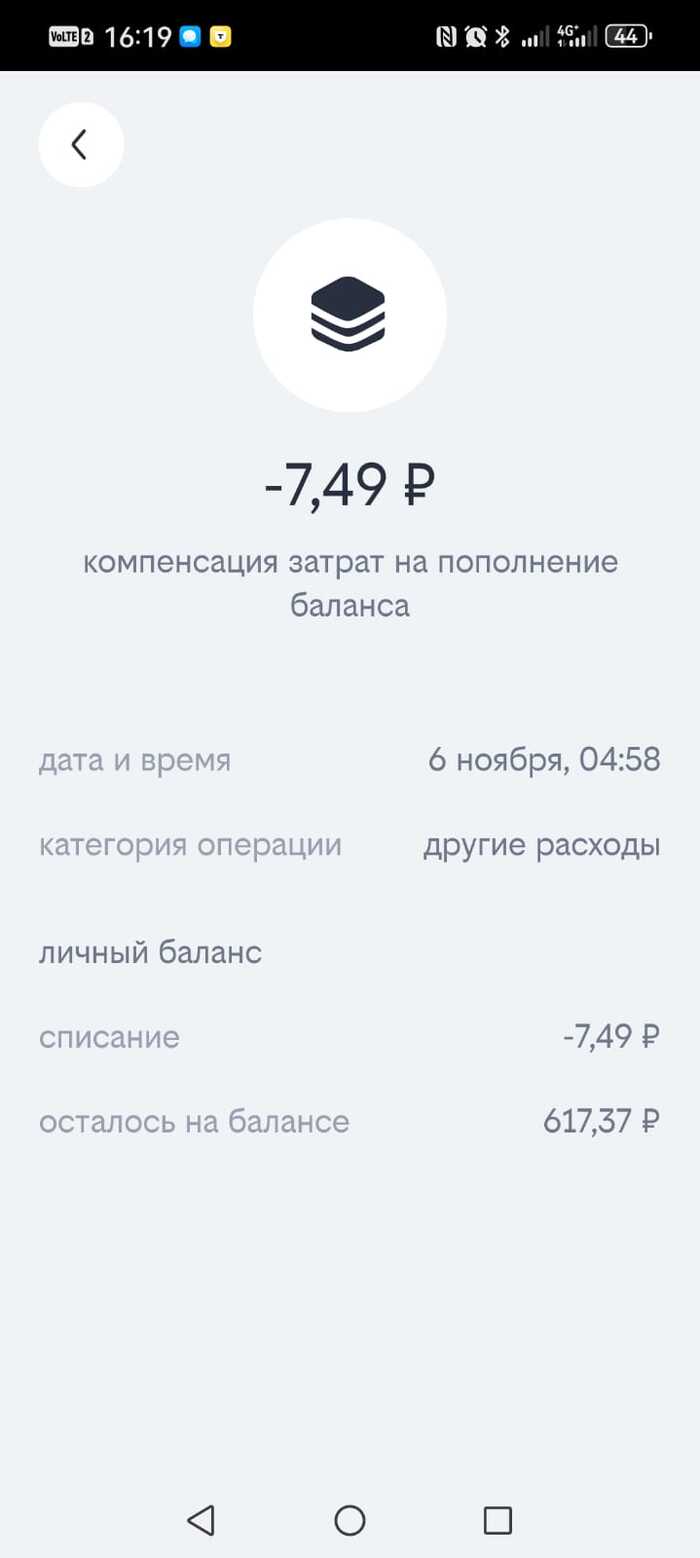700x1558 pixels.
Task: Go back using the top arrow button
Action: pos(80,145)
